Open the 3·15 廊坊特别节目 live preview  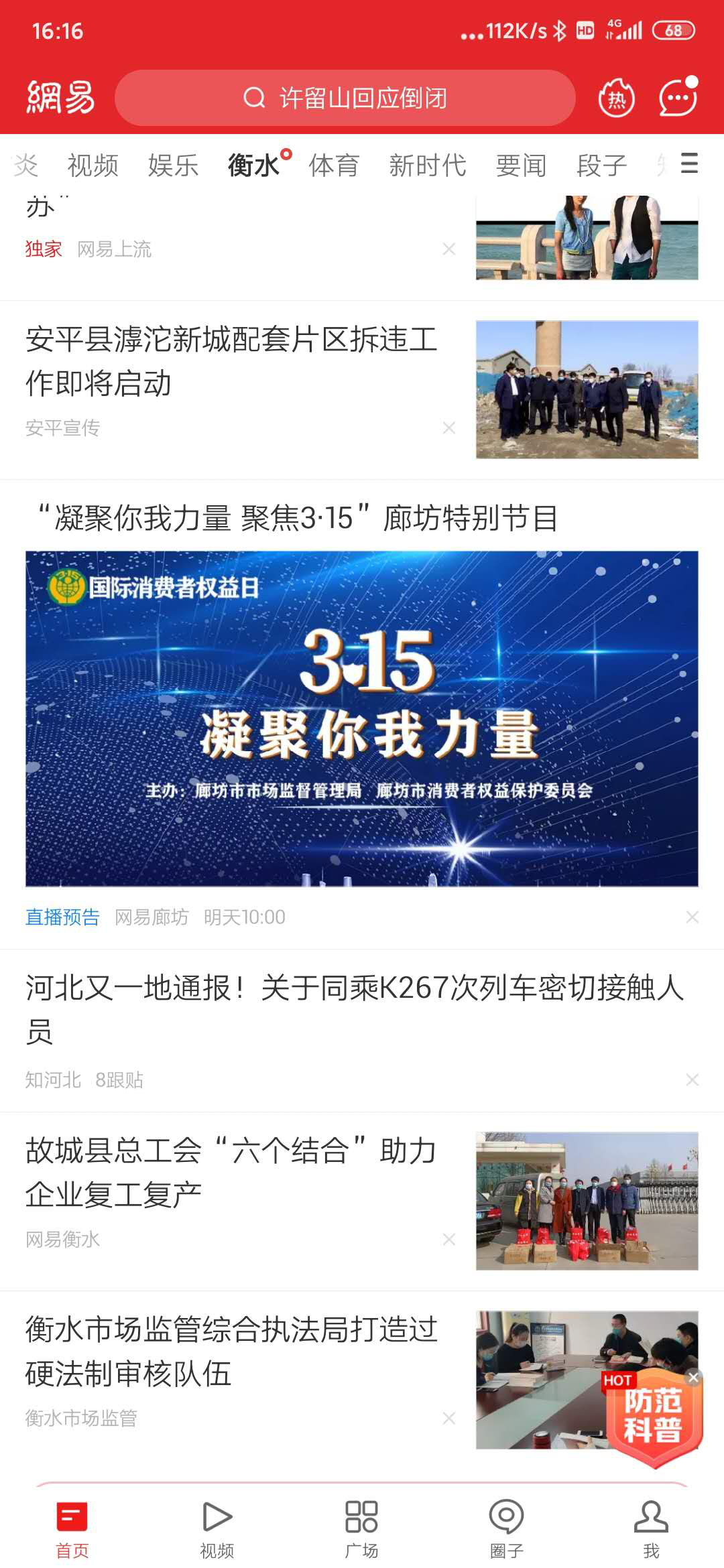[362, 718]
